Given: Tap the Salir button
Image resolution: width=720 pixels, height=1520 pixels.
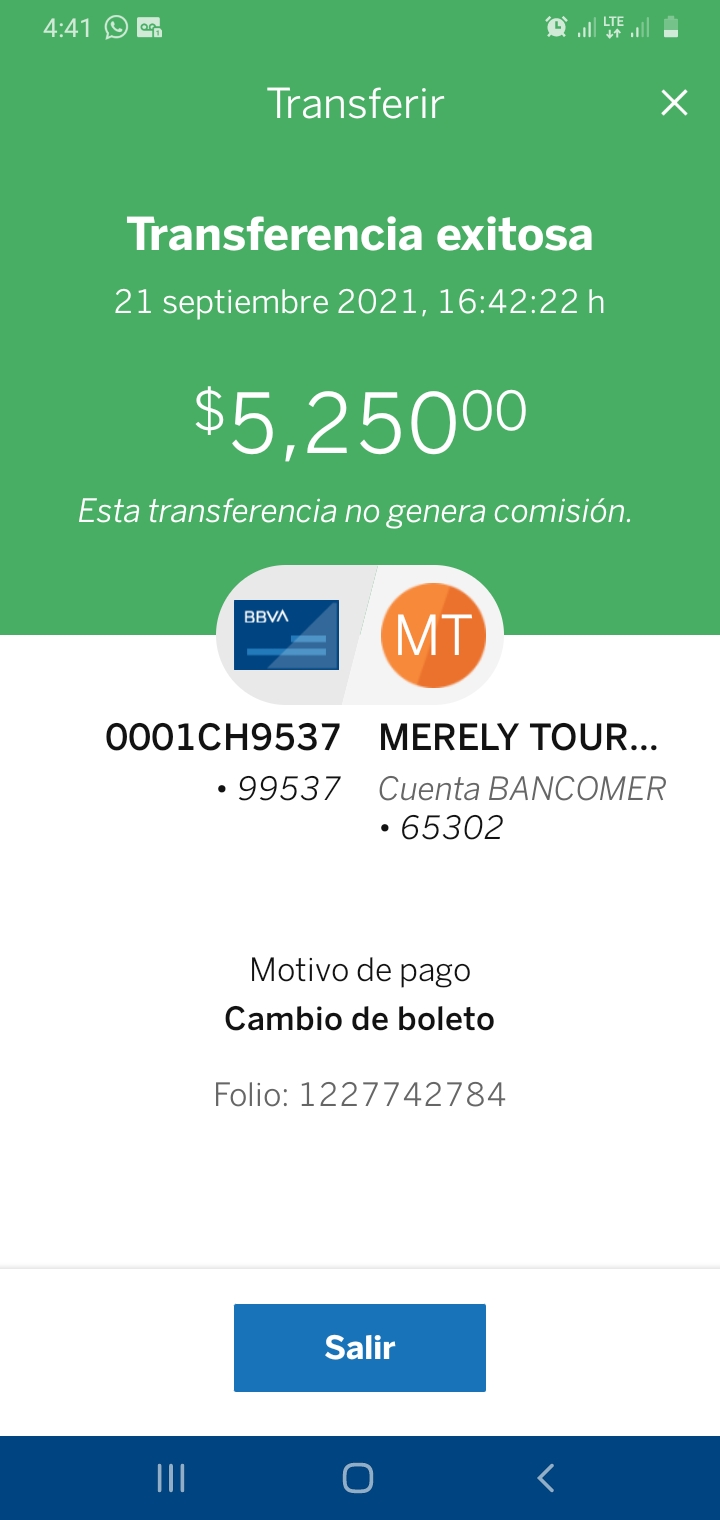Looking at the screenshot, I should 360,1347.
